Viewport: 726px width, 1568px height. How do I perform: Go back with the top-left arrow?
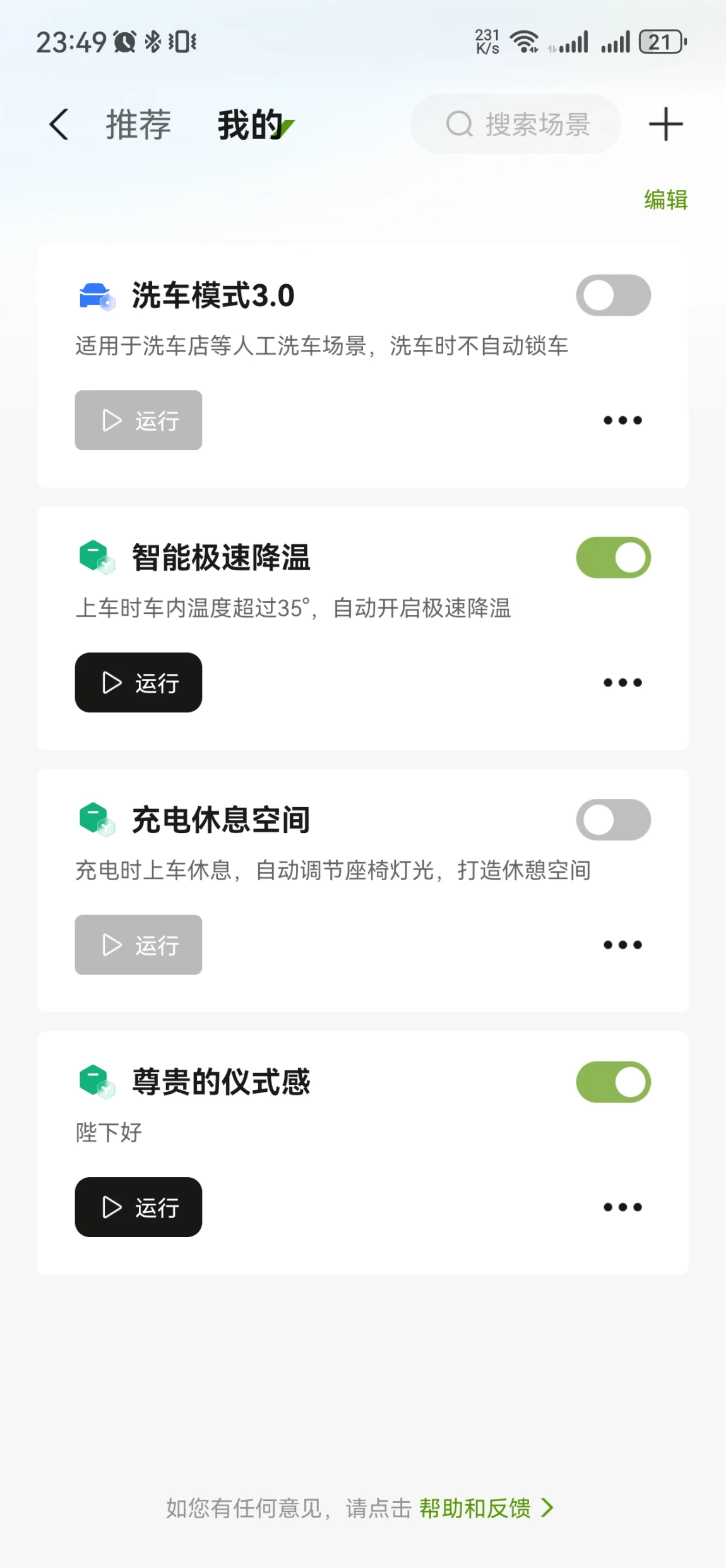(59, 124)
